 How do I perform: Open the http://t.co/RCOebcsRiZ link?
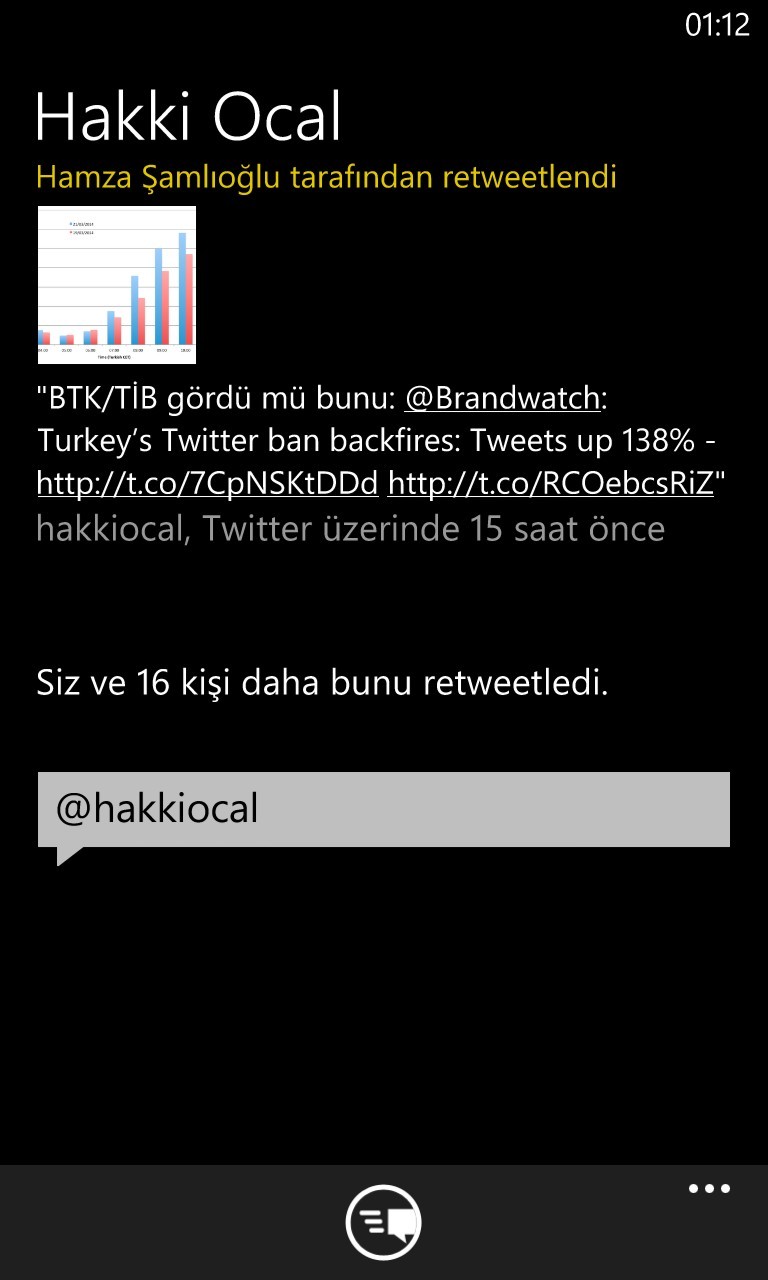coord(551,483)
